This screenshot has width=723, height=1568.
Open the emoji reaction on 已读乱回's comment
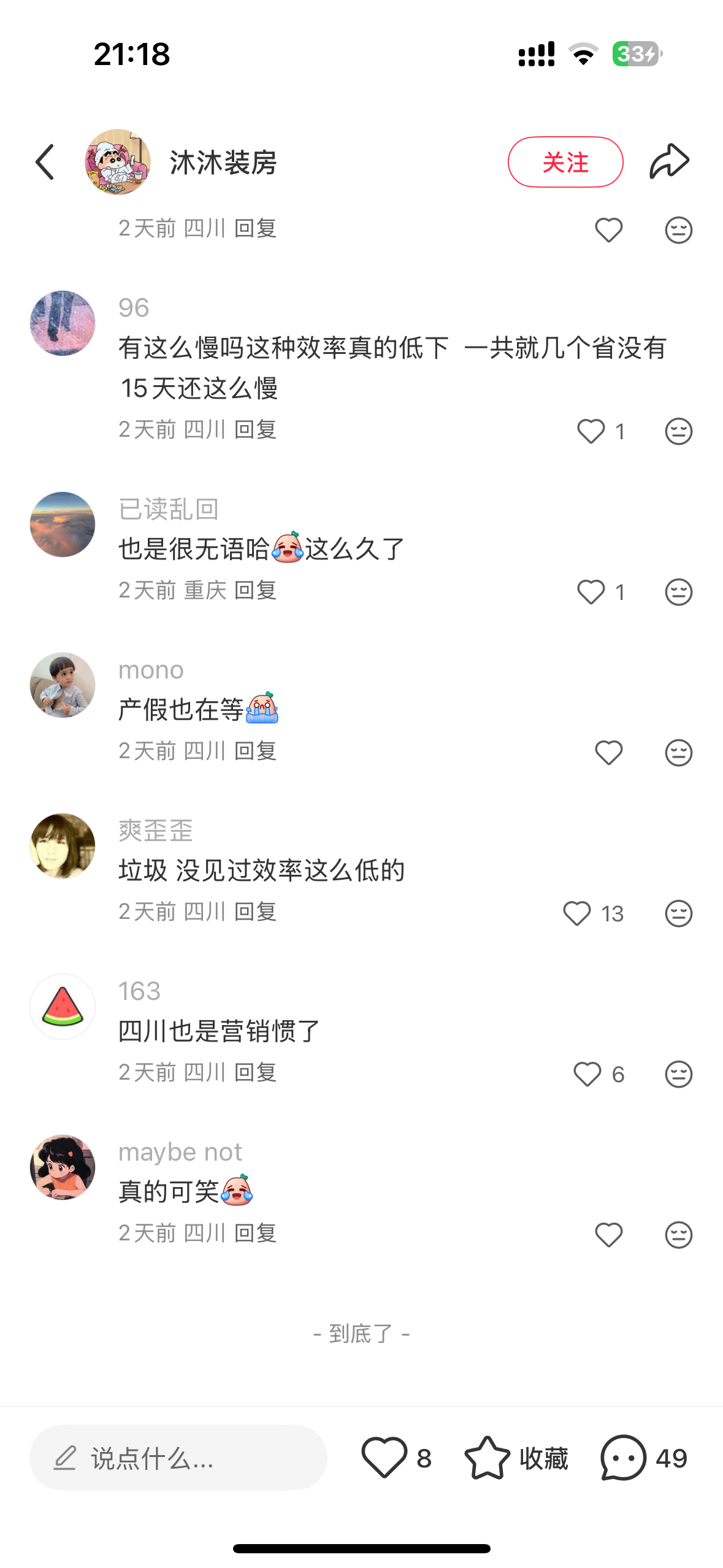point(678,592)
